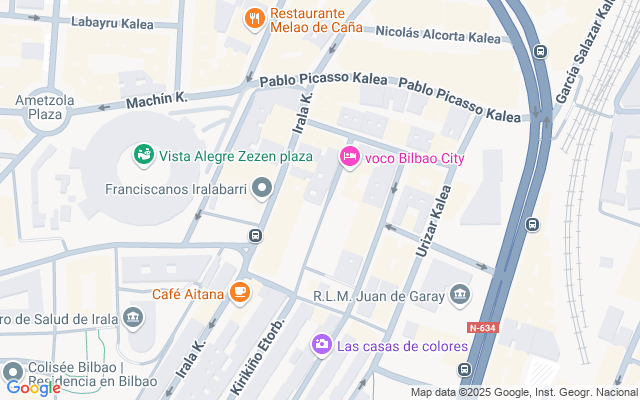Tap the Franciscanos Iralabarri place pin

tap(262, 187)
